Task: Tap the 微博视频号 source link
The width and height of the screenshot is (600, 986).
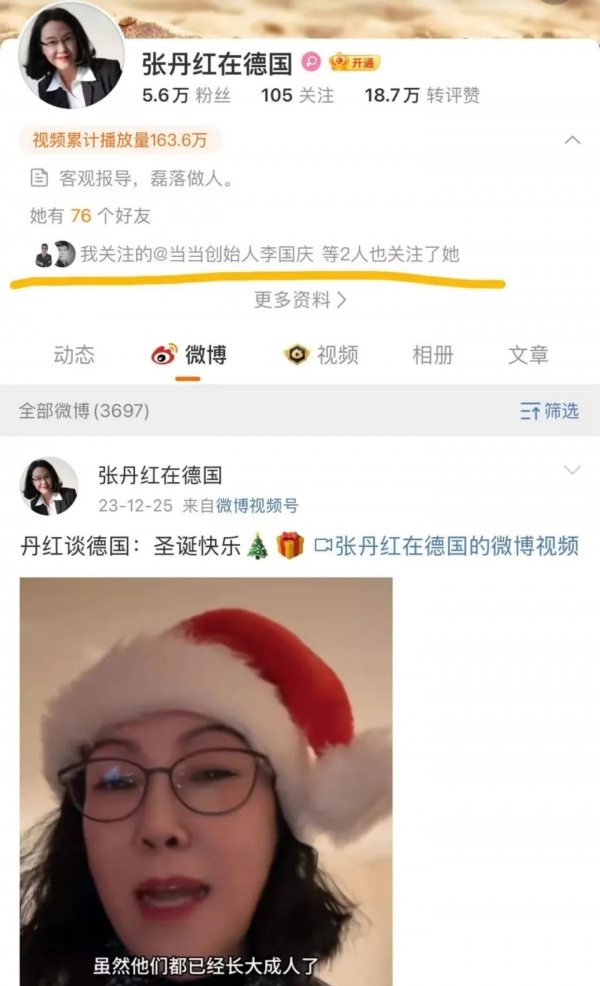Action: coord(257,506)
